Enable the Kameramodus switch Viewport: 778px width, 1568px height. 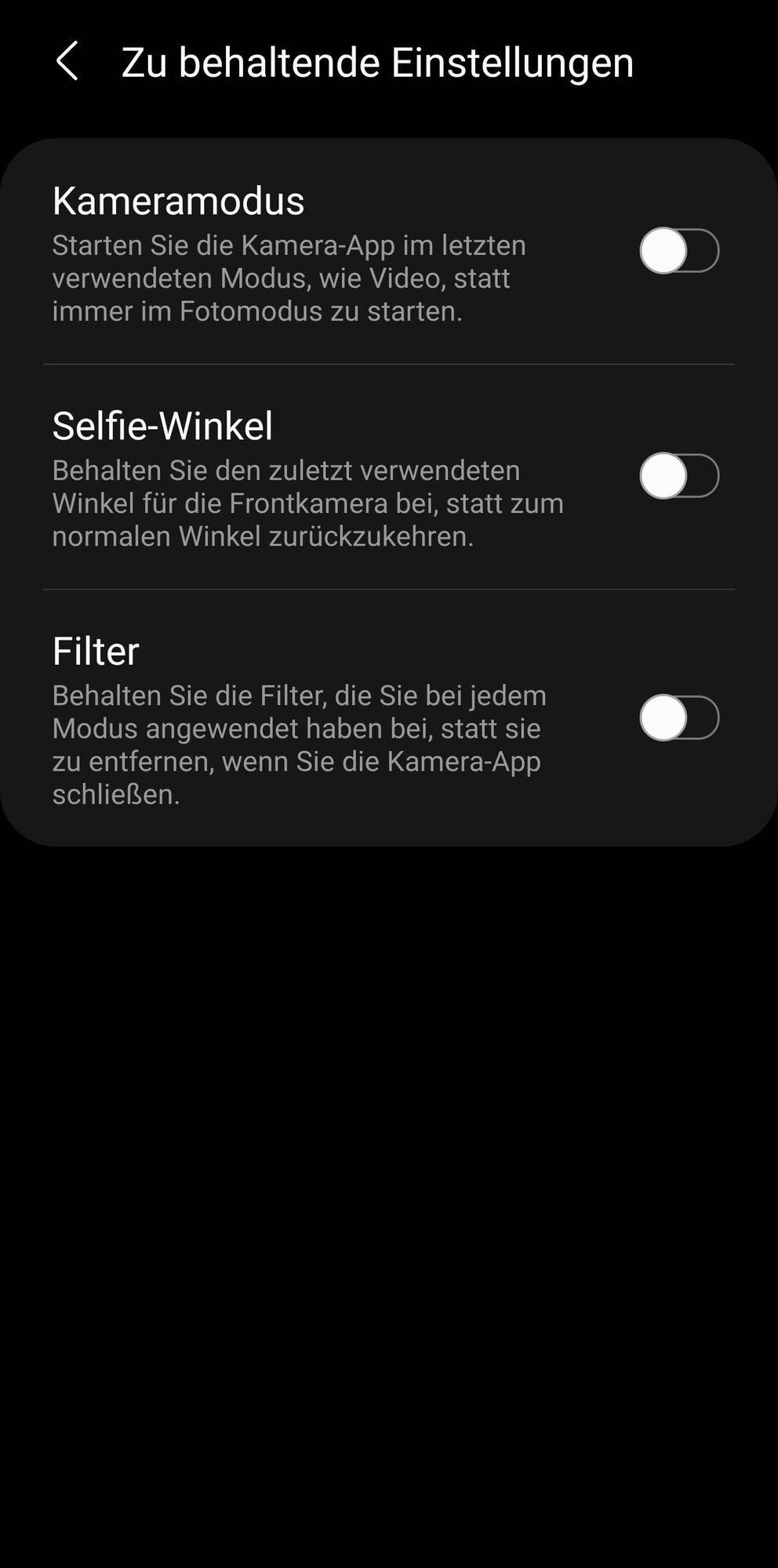(x=679, y=251)
